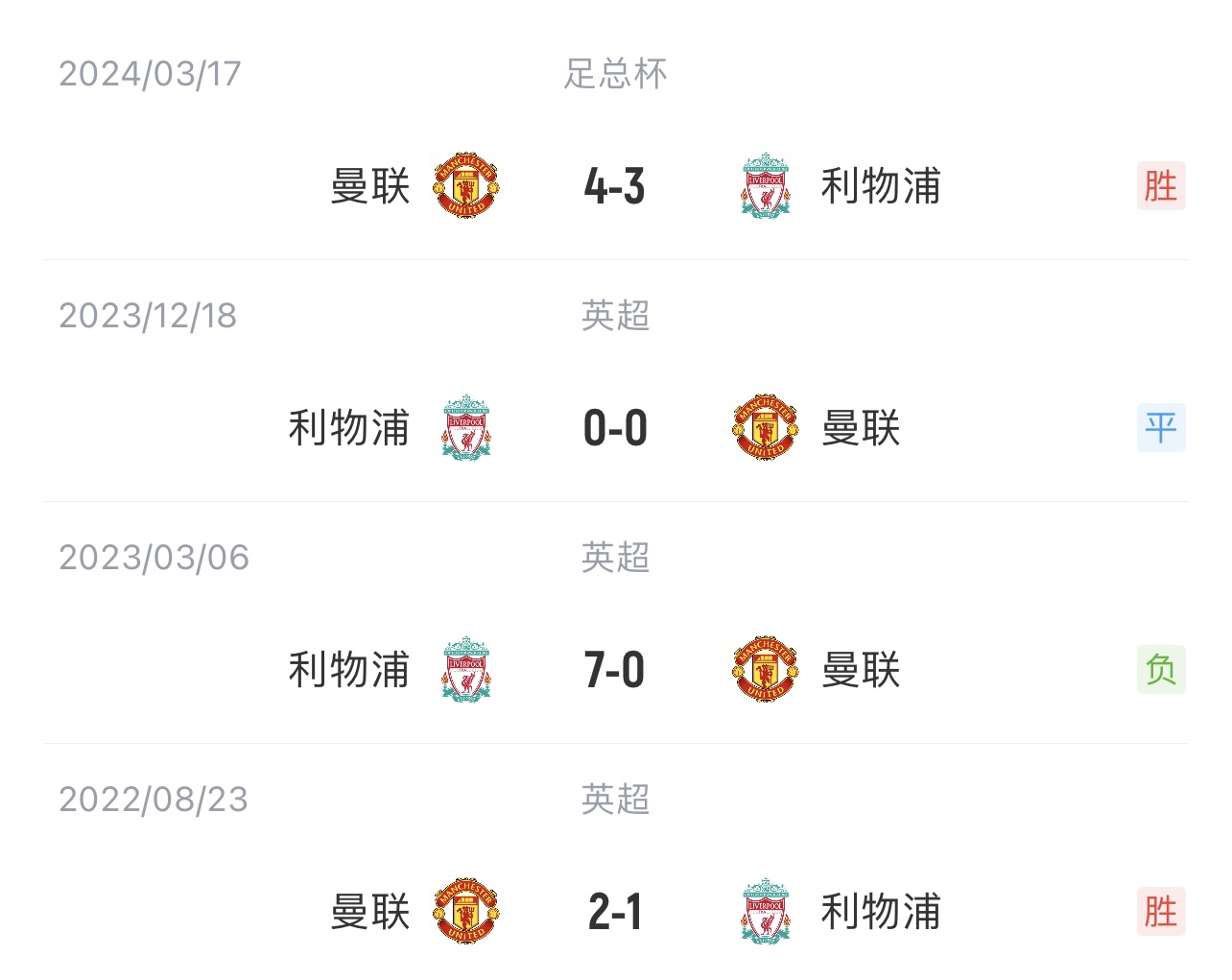Open the 2024/03/17 FA Cup match 4-3
This screenshot has height=980, width=1232.
coord(614,185)
